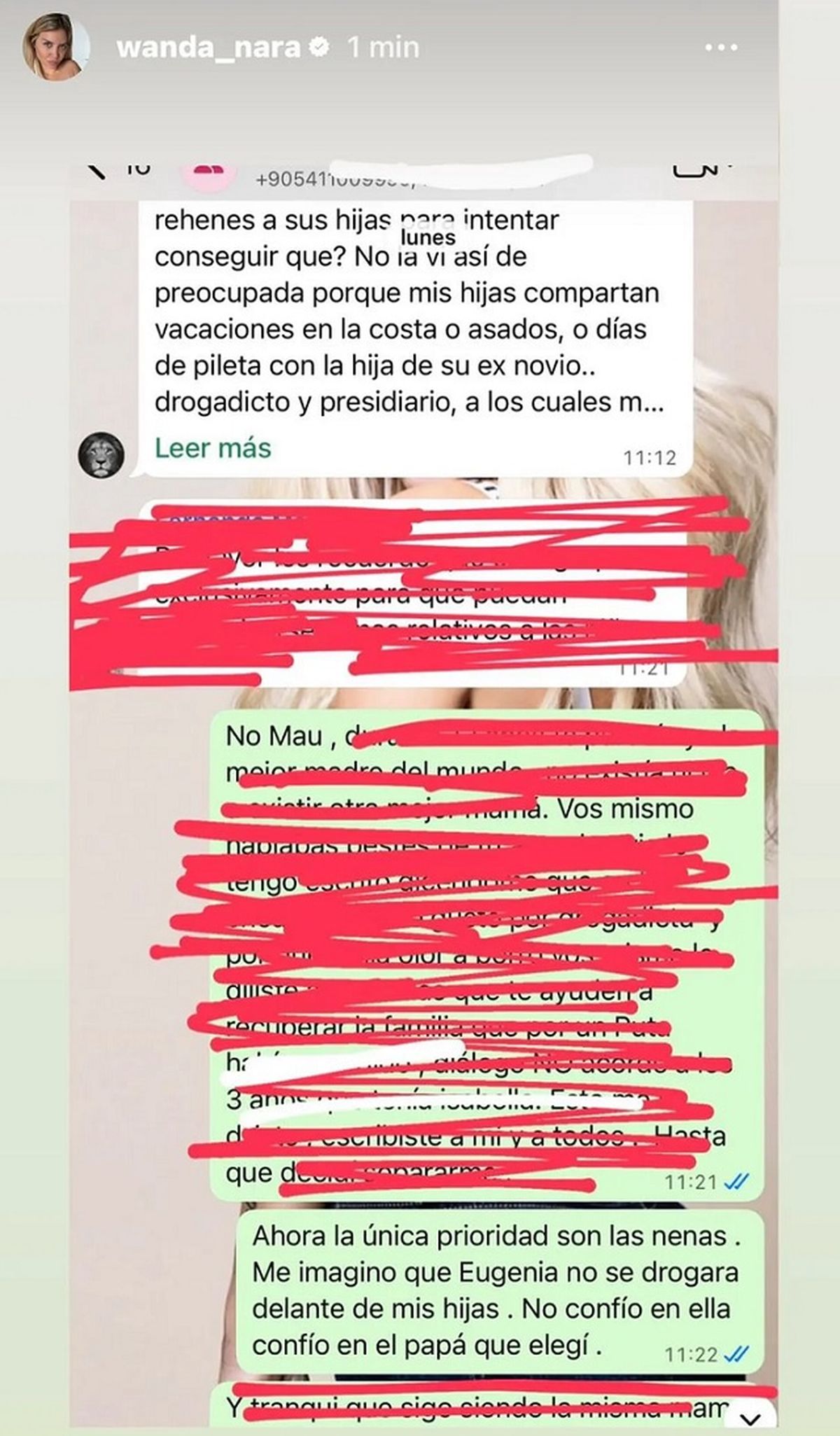Tap the wanda_nara username

pos(209,48)
